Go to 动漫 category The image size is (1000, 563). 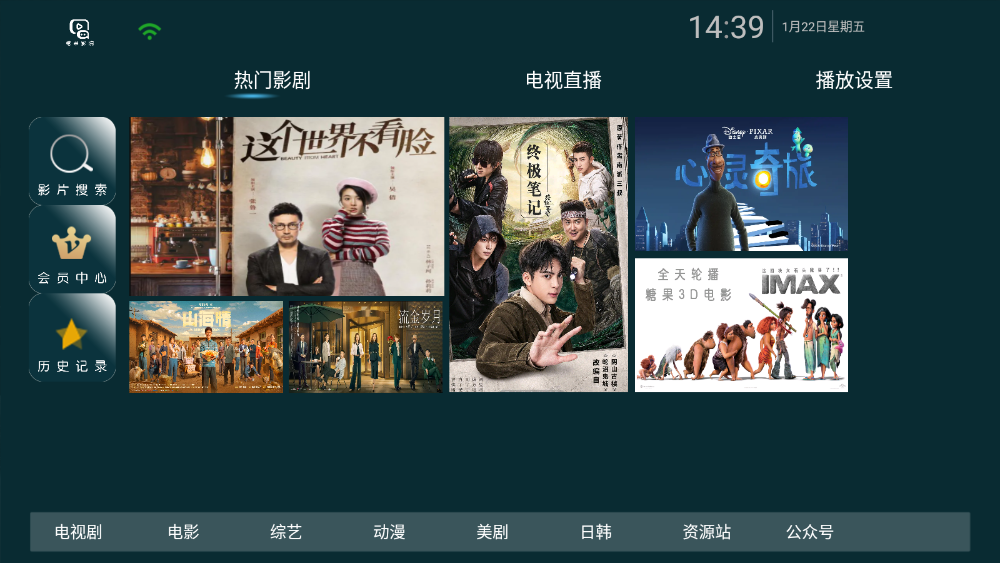pyautogui.click(x=389, y=532)
